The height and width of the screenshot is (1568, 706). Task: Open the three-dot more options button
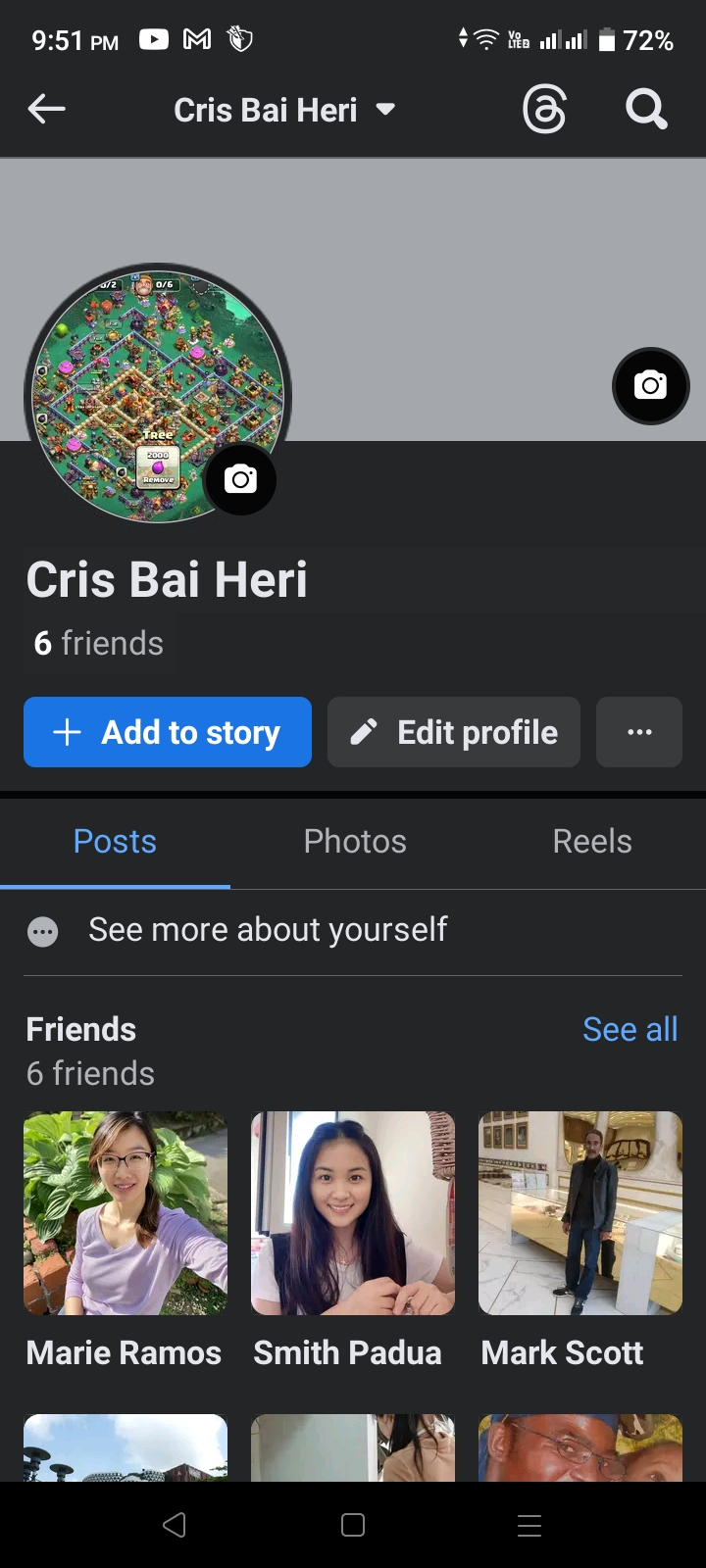click(639, 732)
